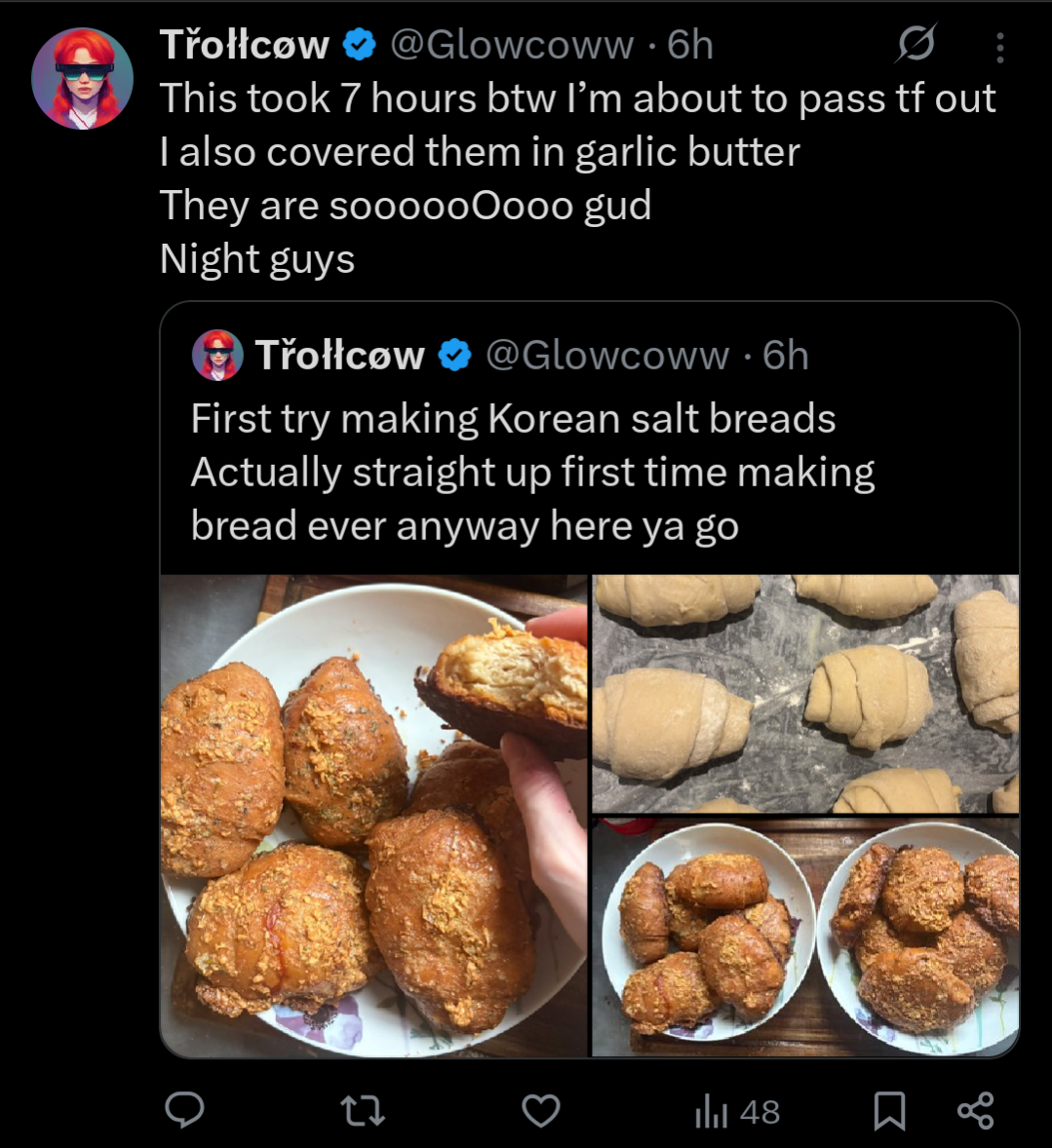
Task: View the photo of hand holding bread
Action: coord(374,815)
